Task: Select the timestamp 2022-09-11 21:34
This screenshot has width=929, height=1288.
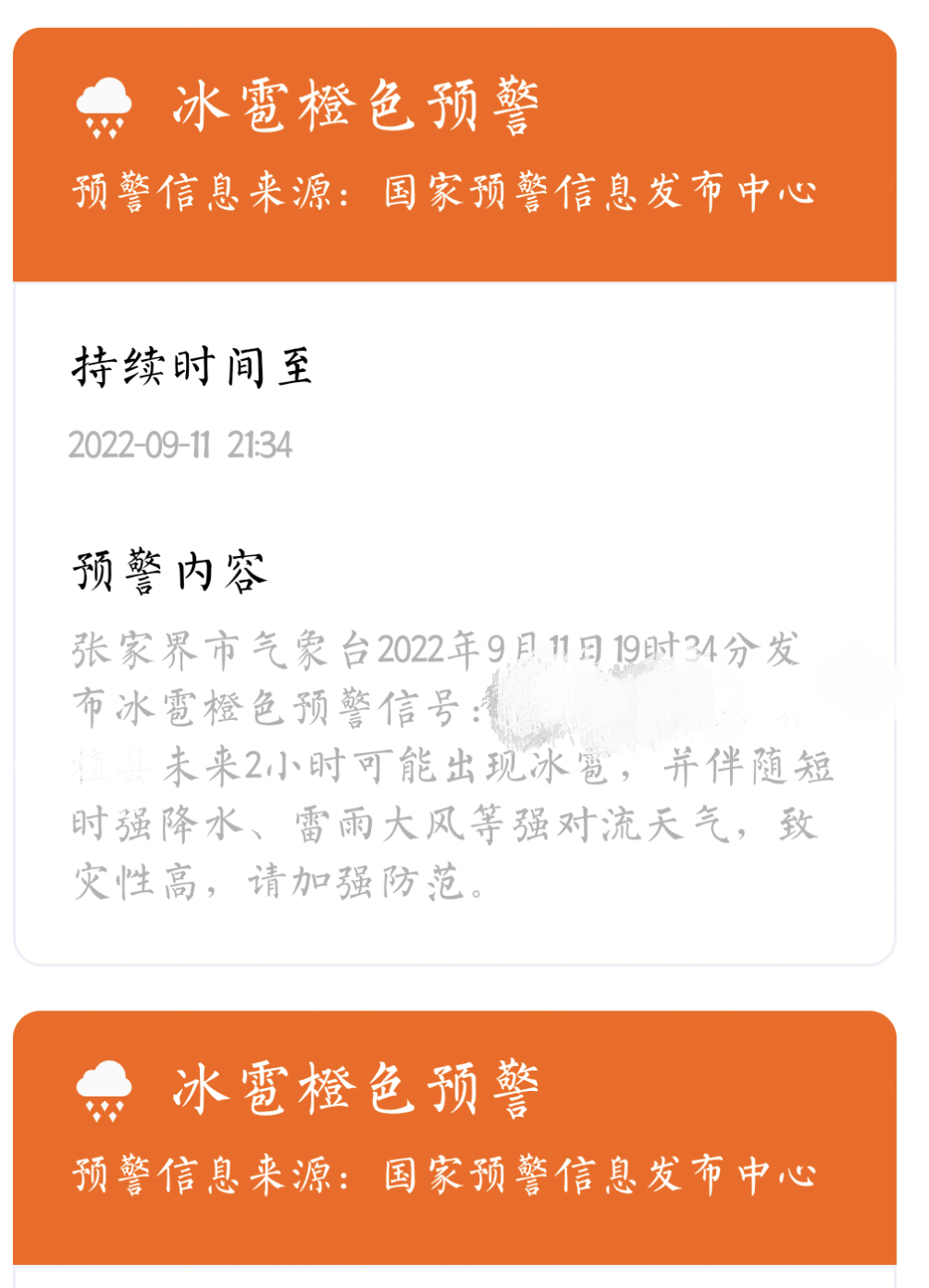Action: tap(181, 444)
